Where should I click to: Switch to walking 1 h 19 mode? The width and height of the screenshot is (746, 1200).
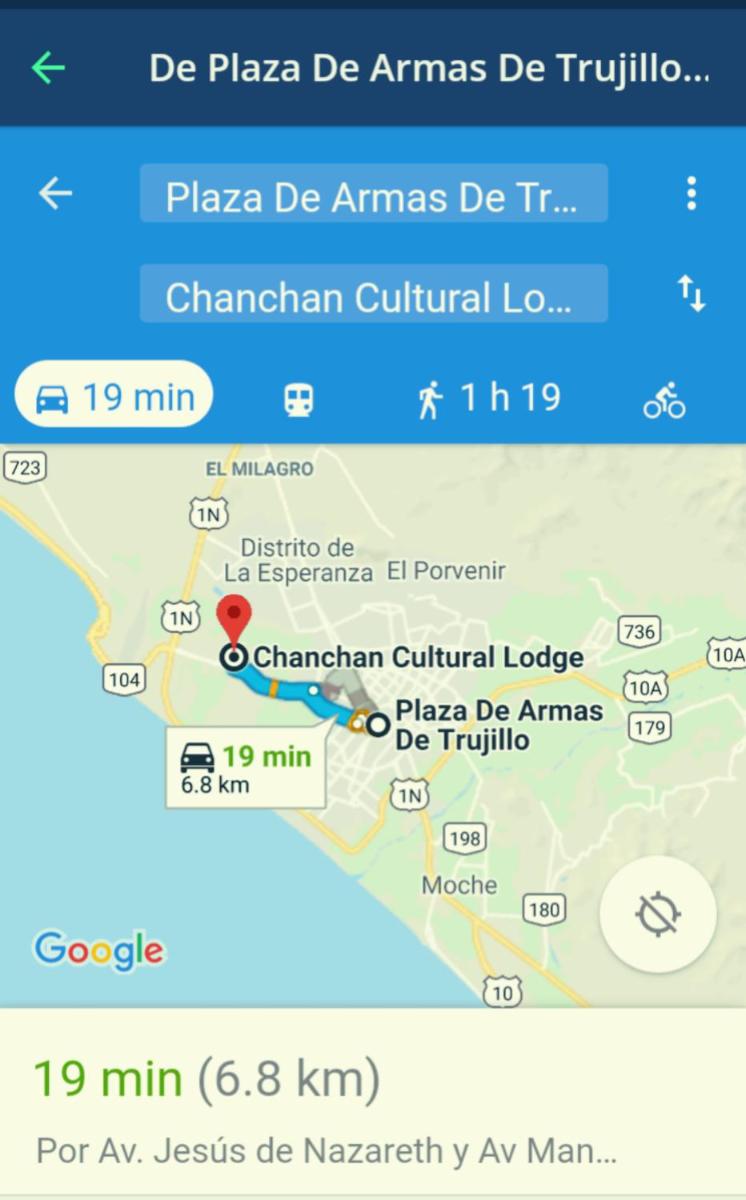click(x=490, y=398)
